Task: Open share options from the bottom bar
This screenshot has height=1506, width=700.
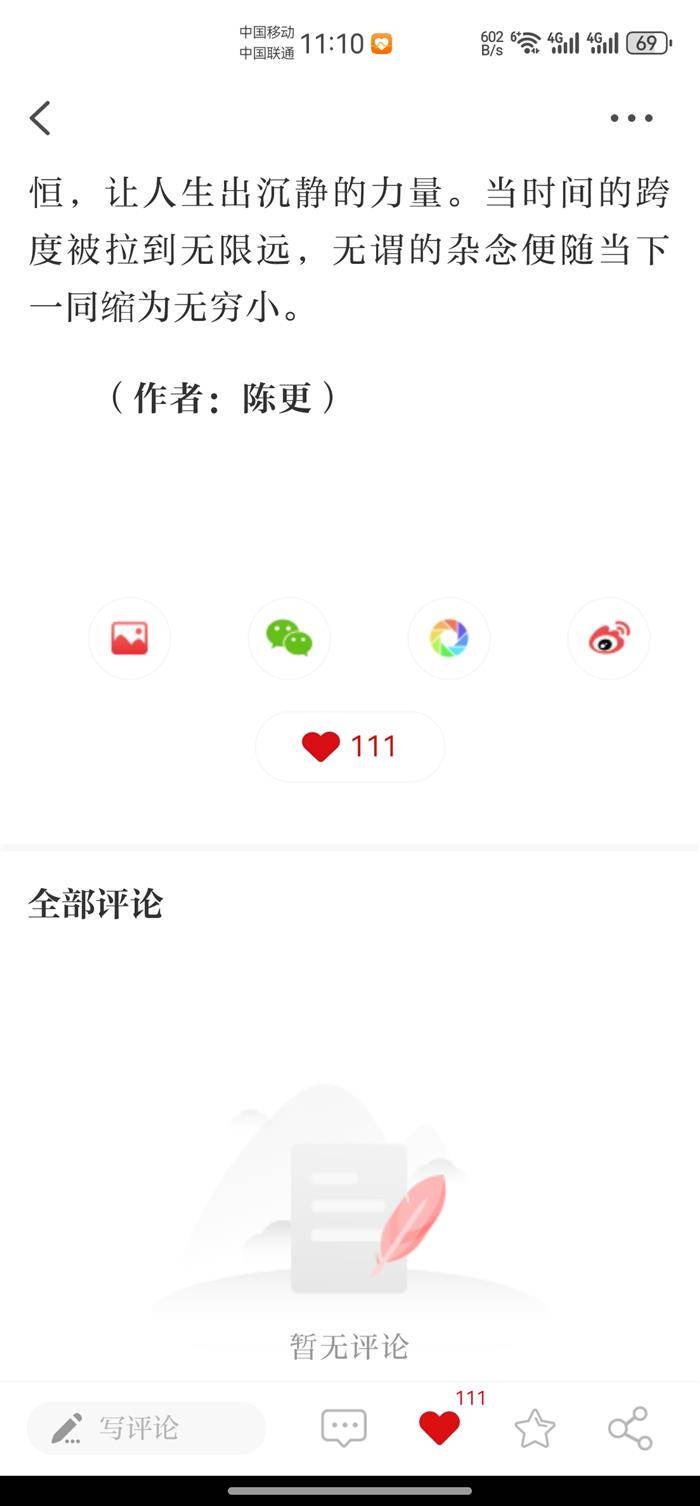Action: (630, 1428)
